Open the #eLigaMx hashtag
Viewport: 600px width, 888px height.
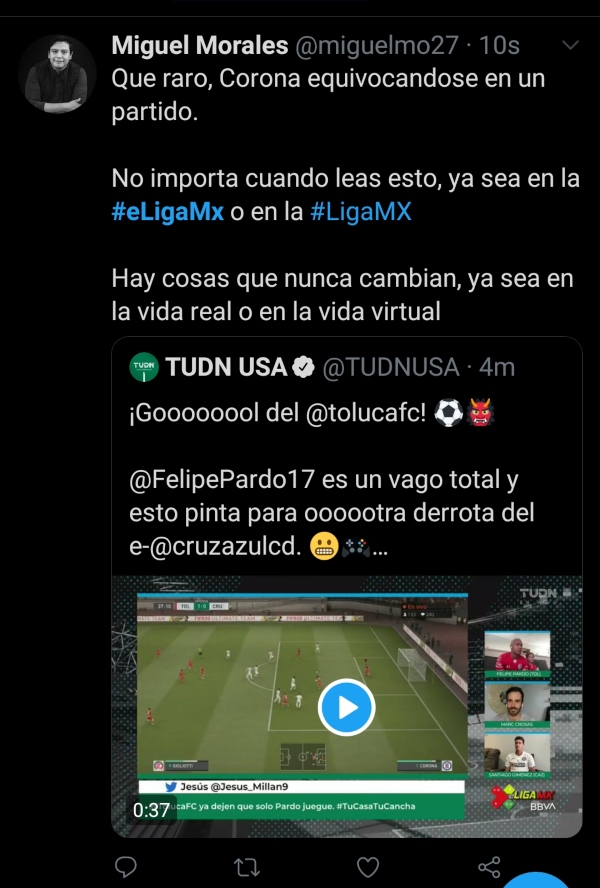coord(167,213)
